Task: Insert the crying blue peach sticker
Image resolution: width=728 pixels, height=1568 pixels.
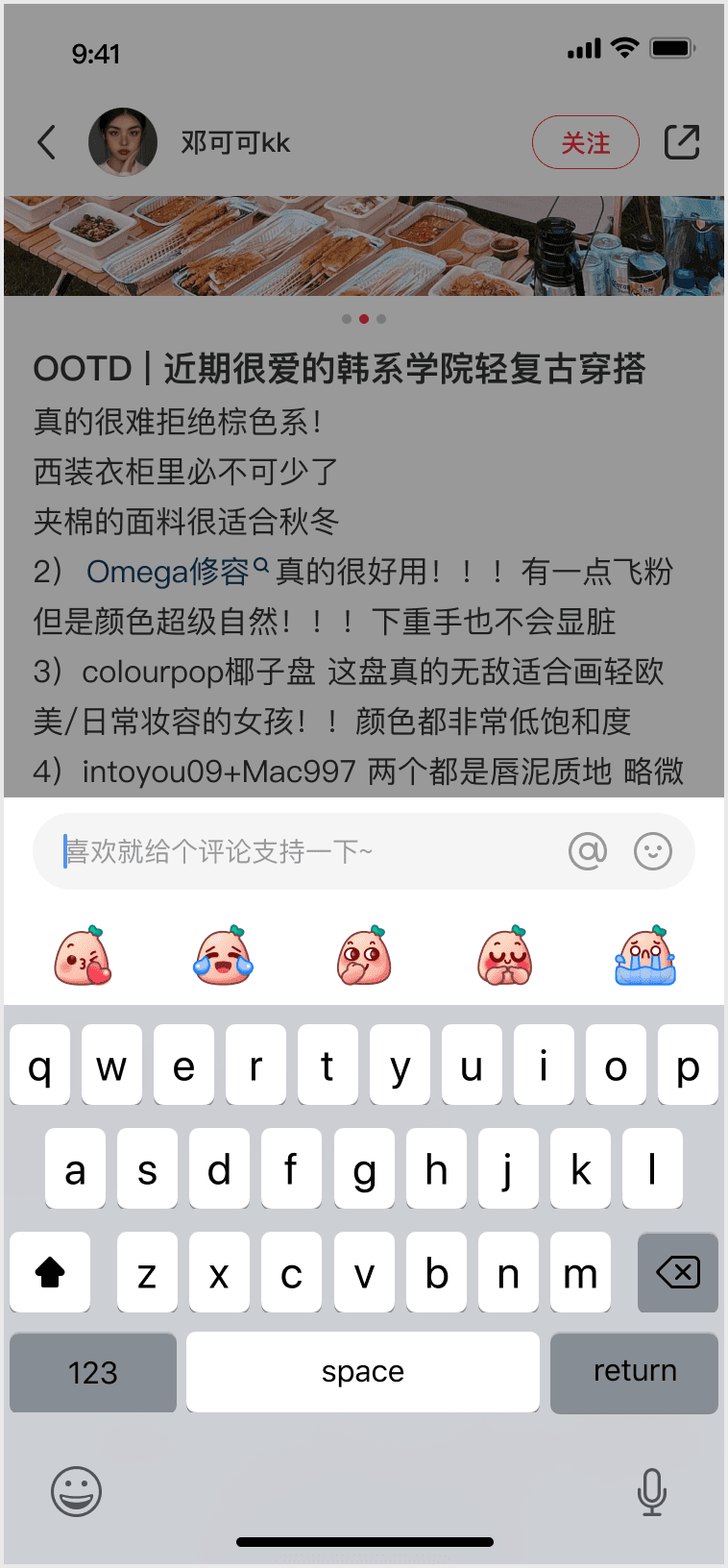Action: click(x=645, y=956)
